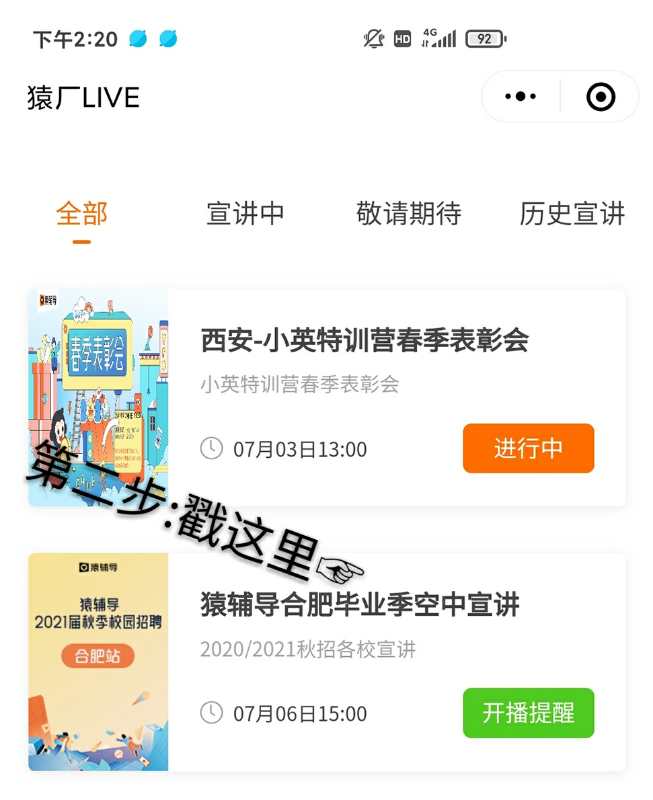Viewport: 653px width, 800px height.
Task: Open the mini program more options menu
Action: pos(521,97)
